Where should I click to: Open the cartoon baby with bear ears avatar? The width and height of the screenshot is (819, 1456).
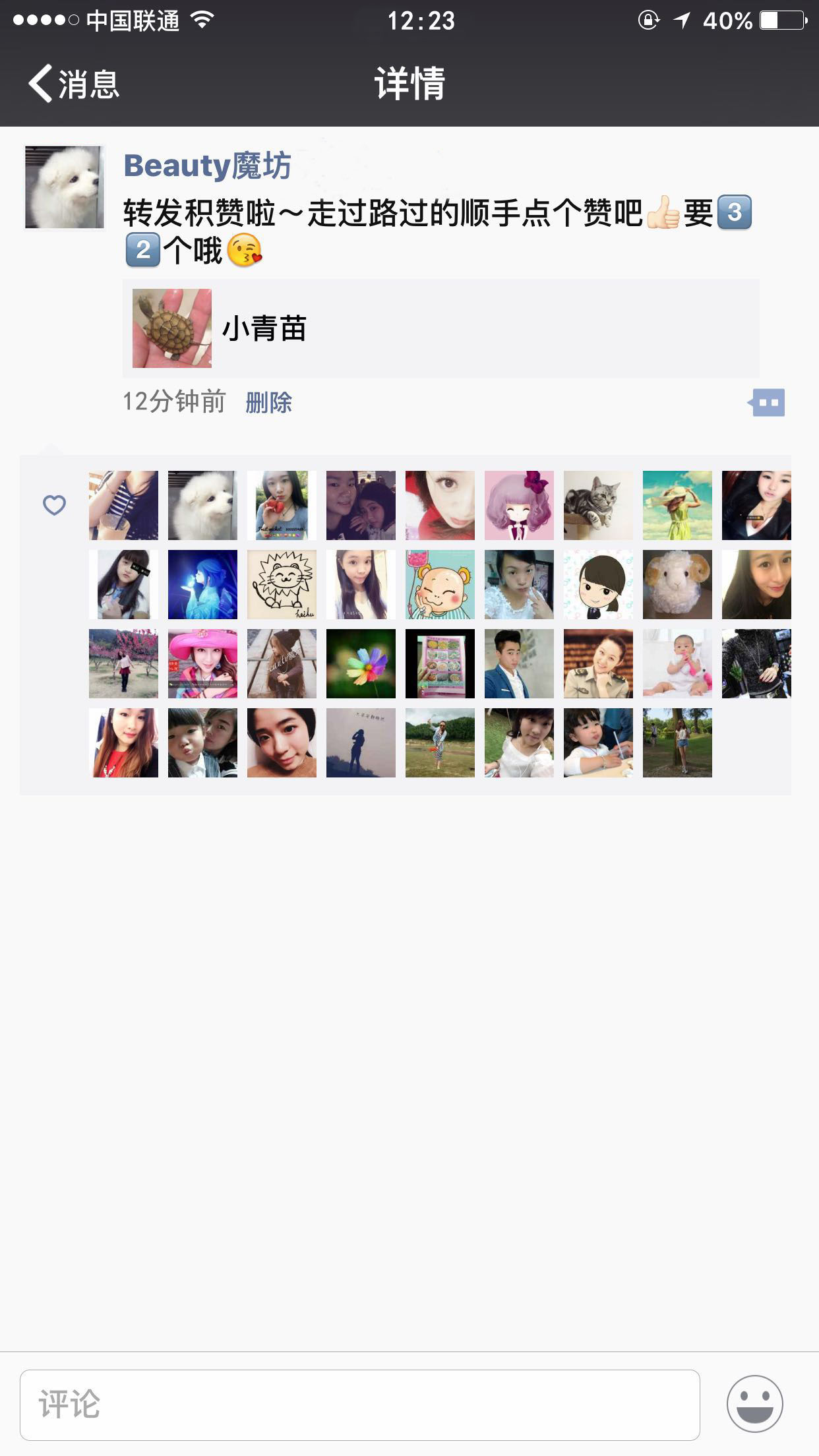point(440,584)
